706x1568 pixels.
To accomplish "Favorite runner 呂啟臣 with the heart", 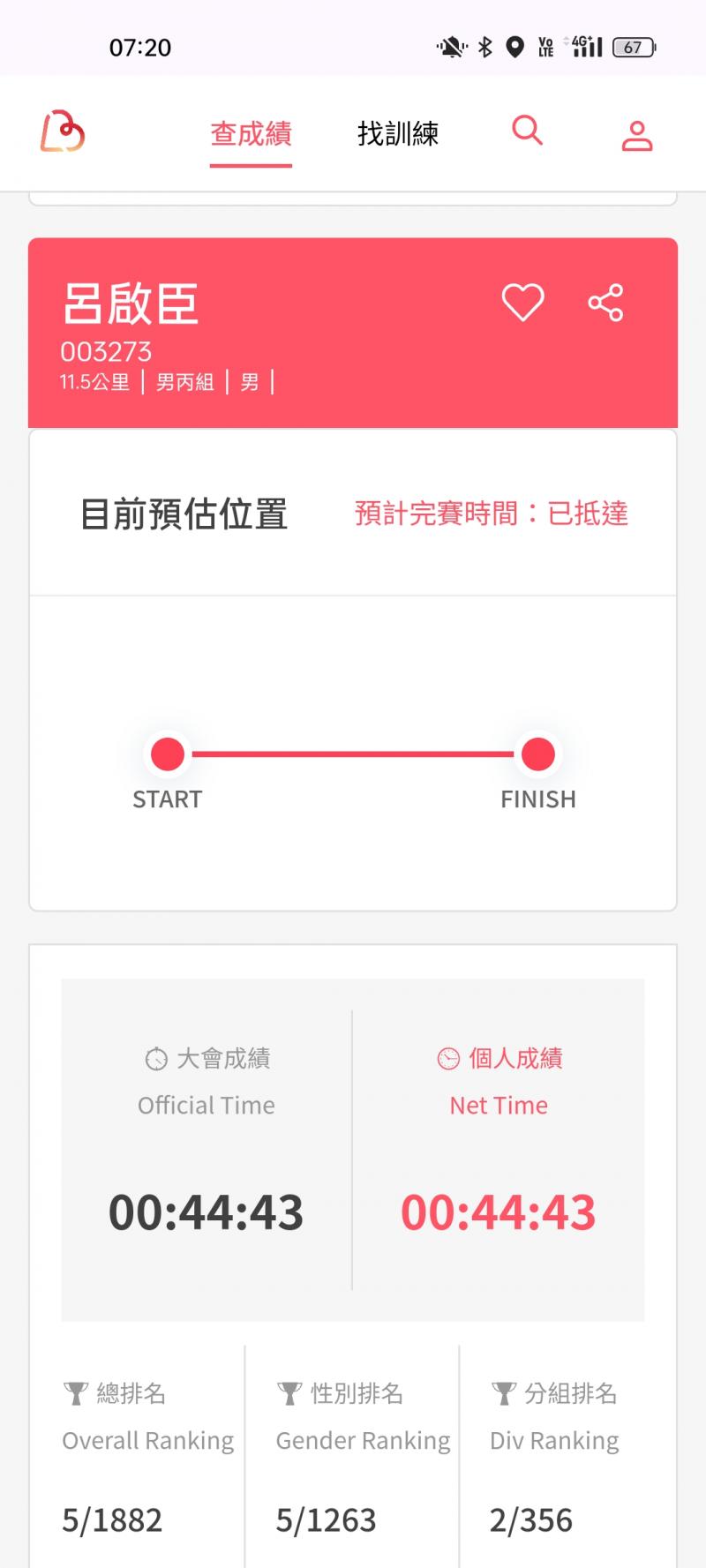I will coord(523,303).
